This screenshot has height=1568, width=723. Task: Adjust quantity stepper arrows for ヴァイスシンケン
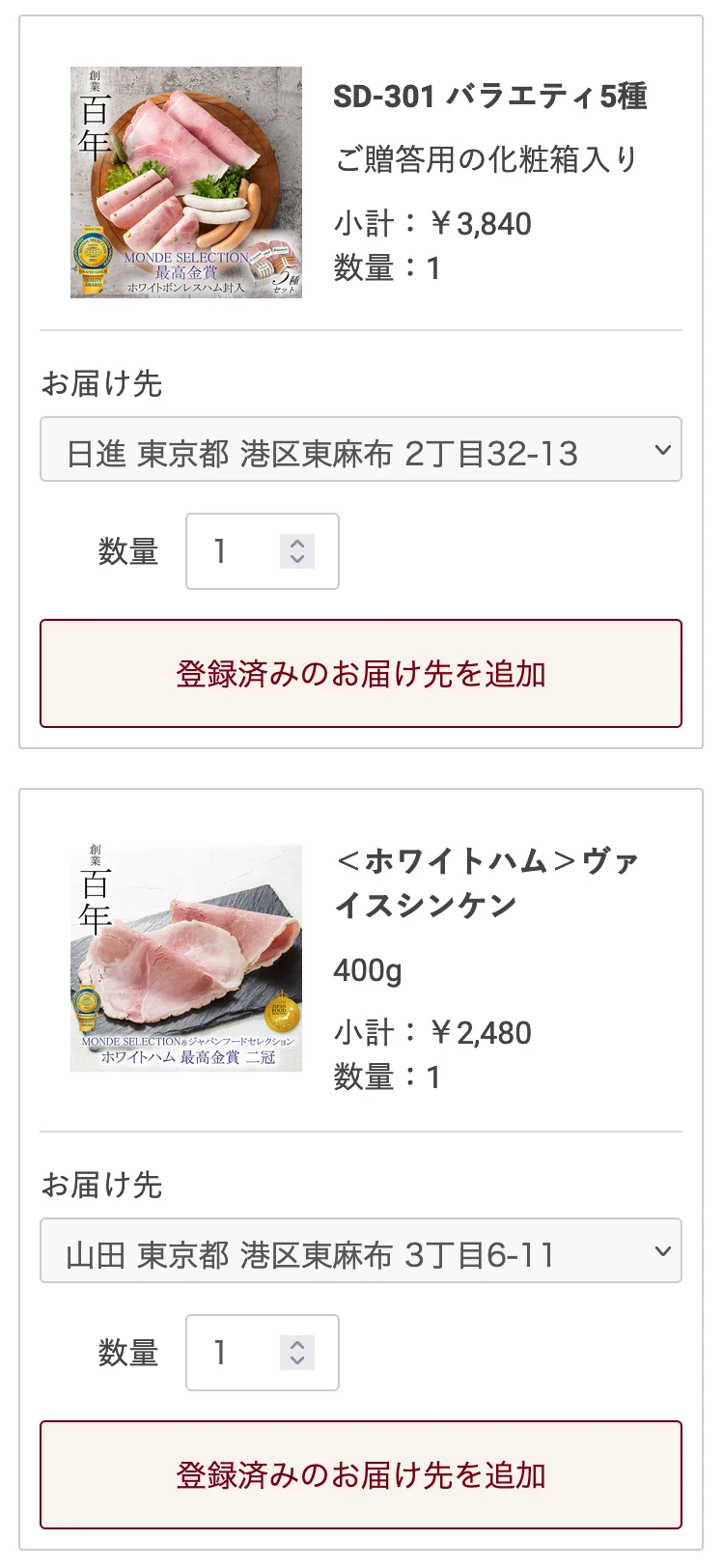pos(297,1353)
